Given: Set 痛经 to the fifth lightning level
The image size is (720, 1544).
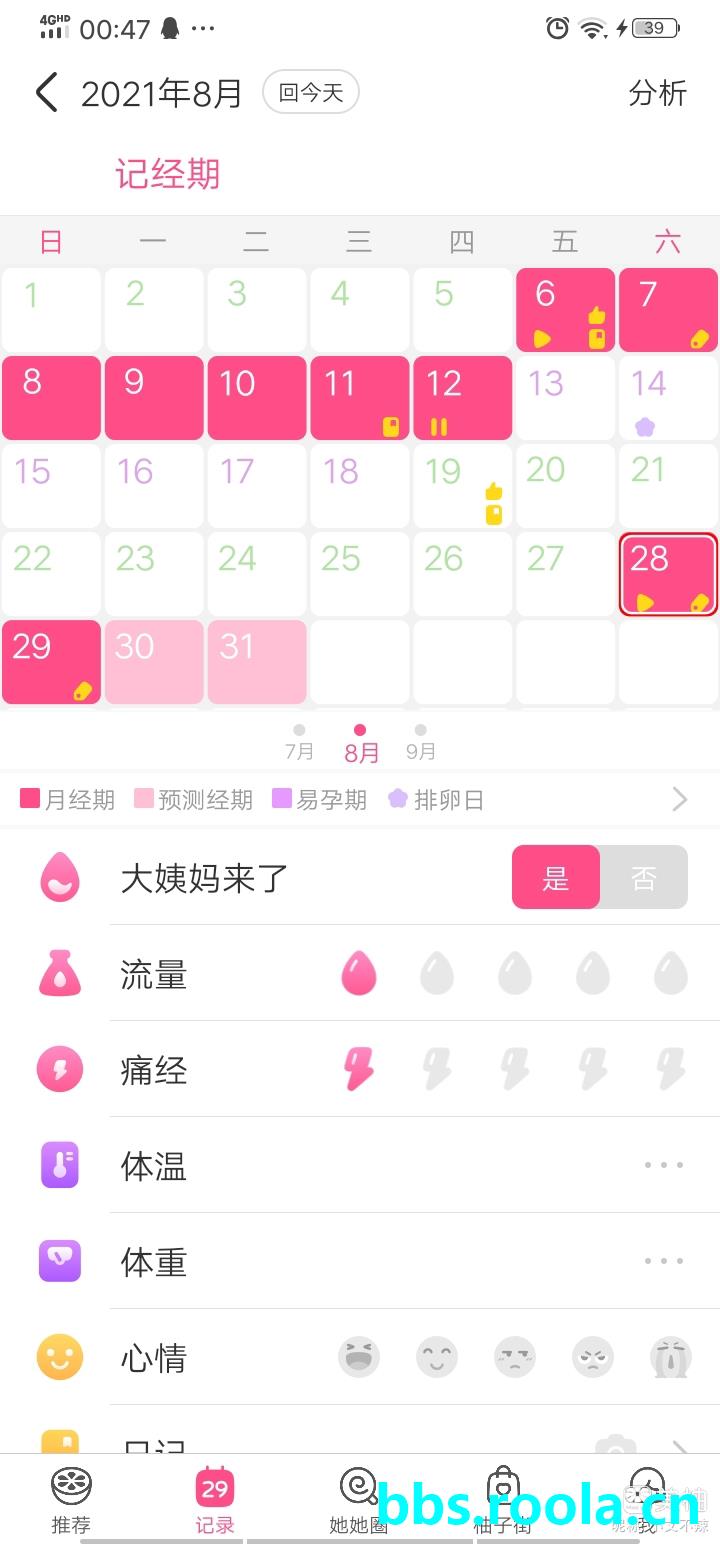Looking at the screenshot, I should [671, 1069].
